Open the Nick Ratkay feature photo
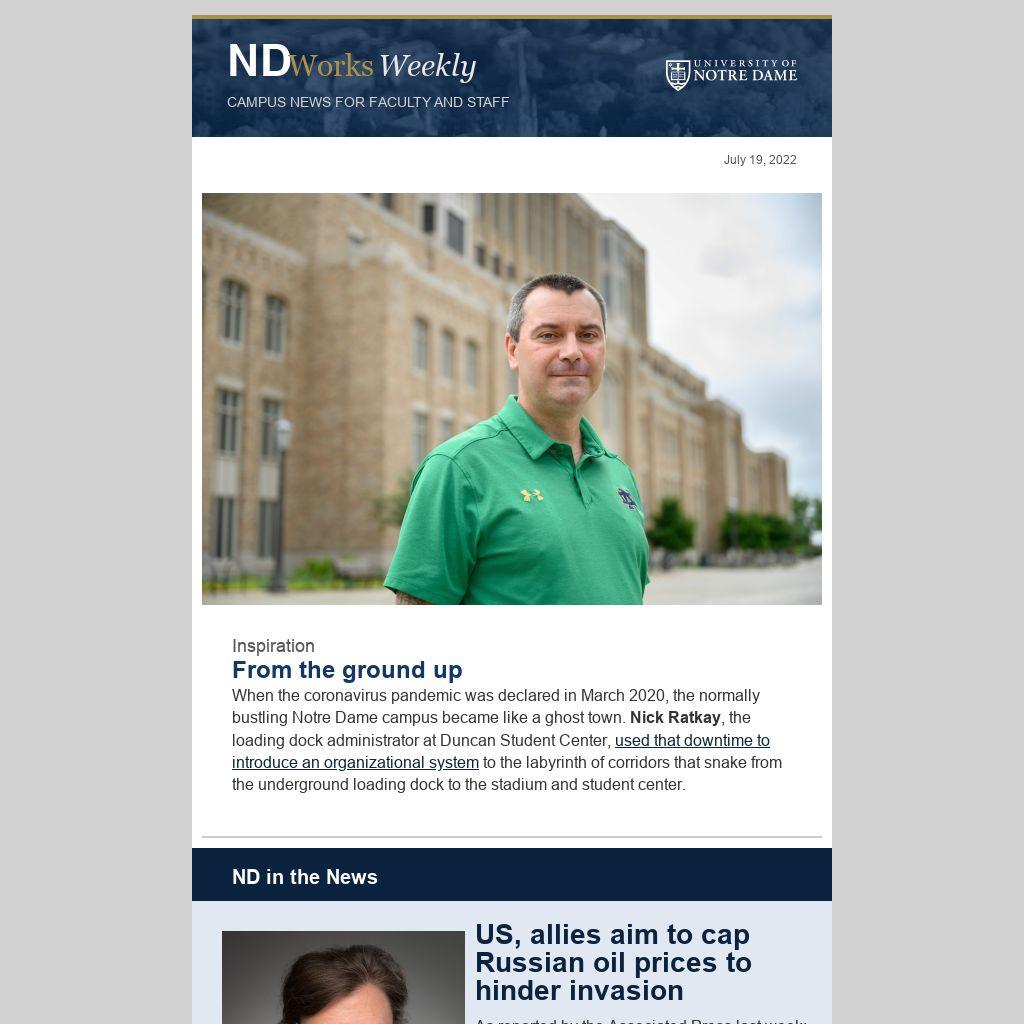 coord(511,398)
